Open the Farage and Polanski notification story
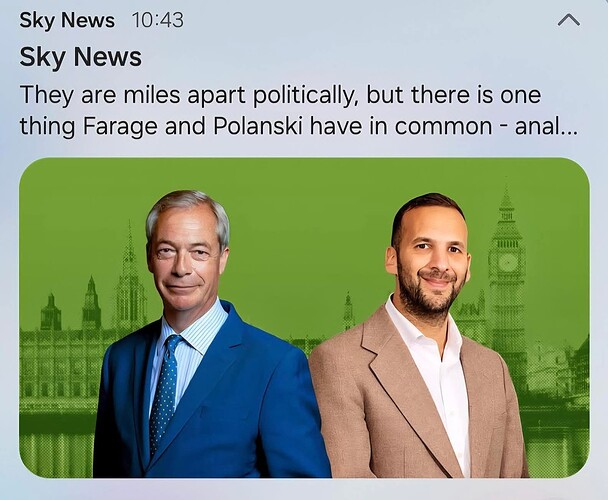 coord(280,111)
